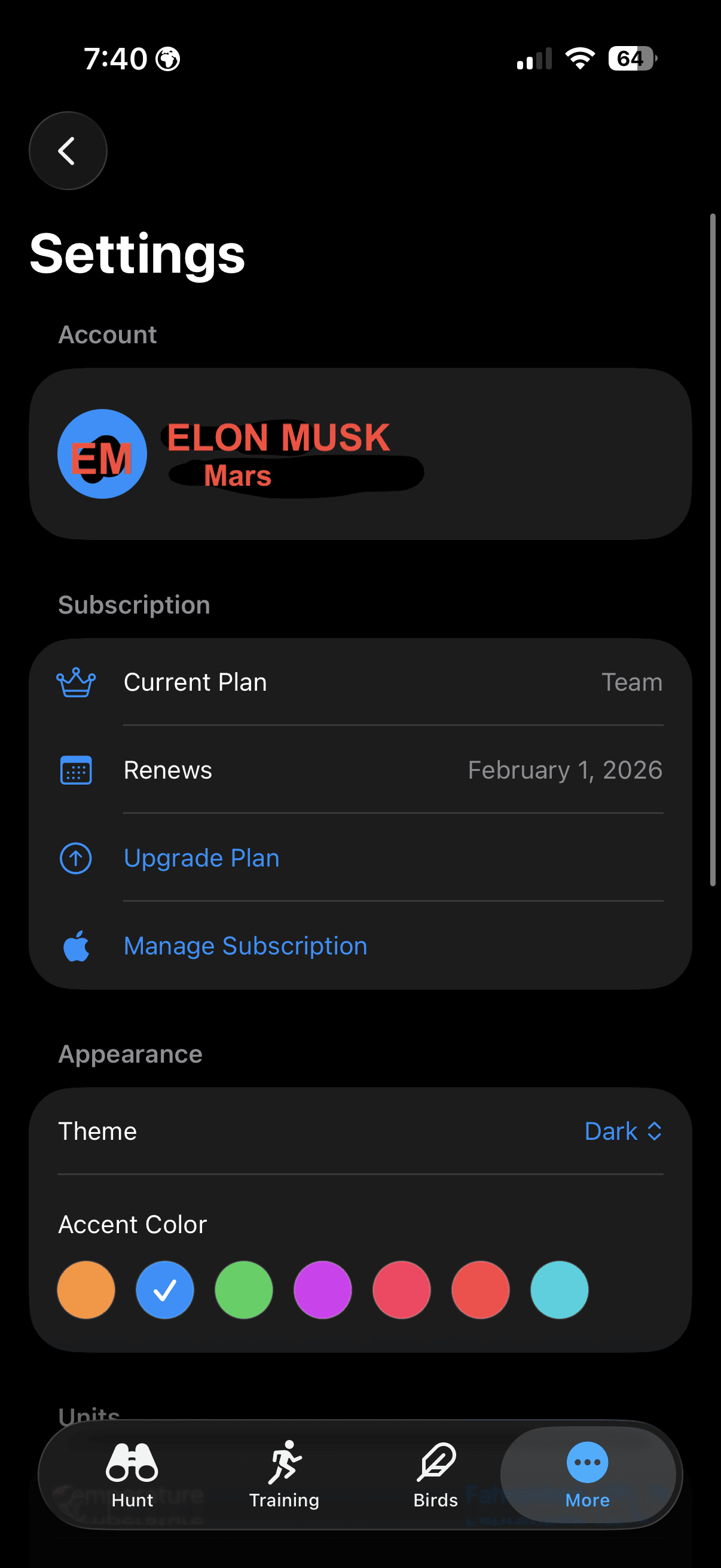
Task: Tap Manage Subscription
Action: [x=245, y=945]
